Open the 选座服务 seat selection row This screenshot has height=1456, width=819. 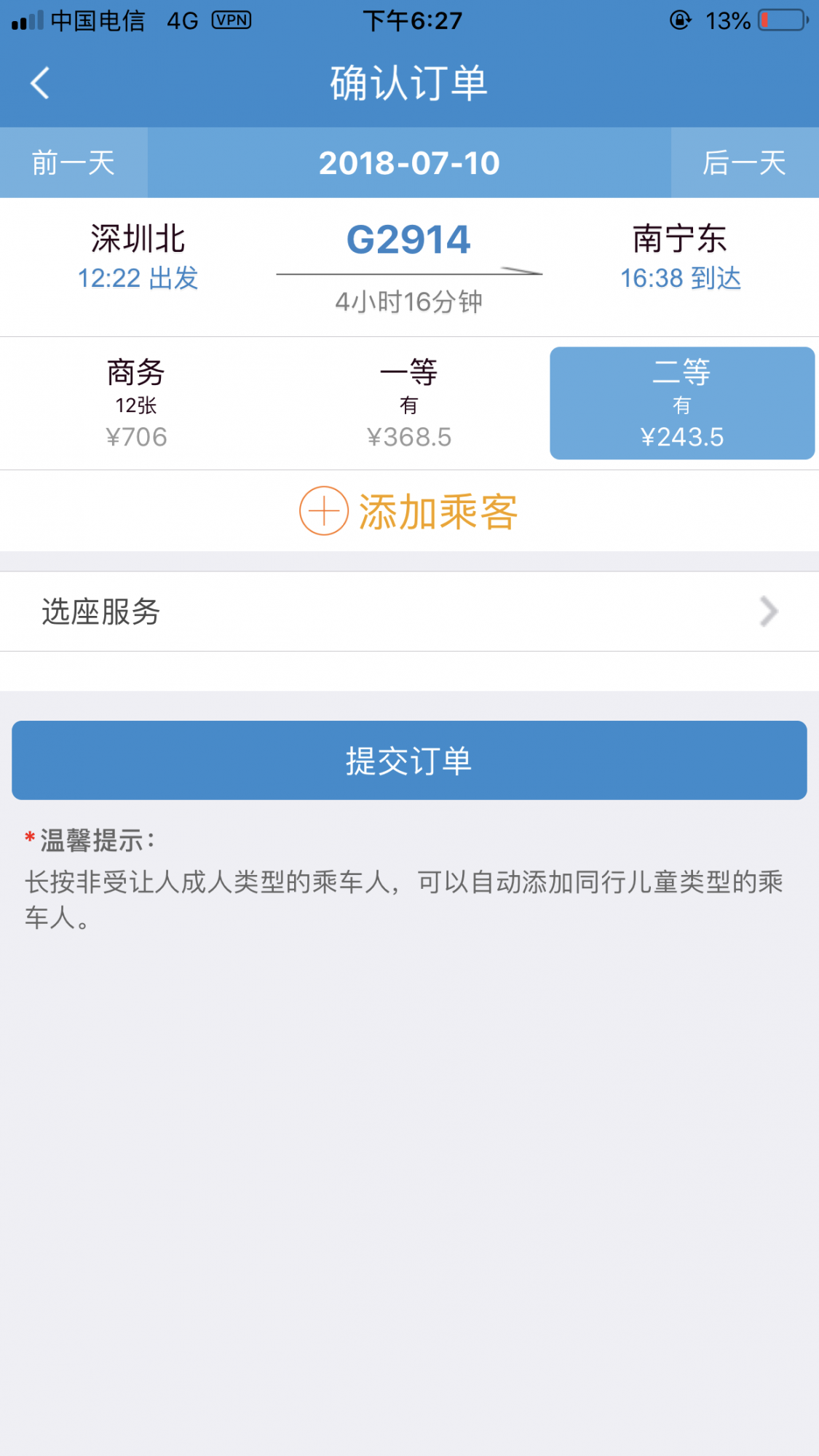[409, 612]
